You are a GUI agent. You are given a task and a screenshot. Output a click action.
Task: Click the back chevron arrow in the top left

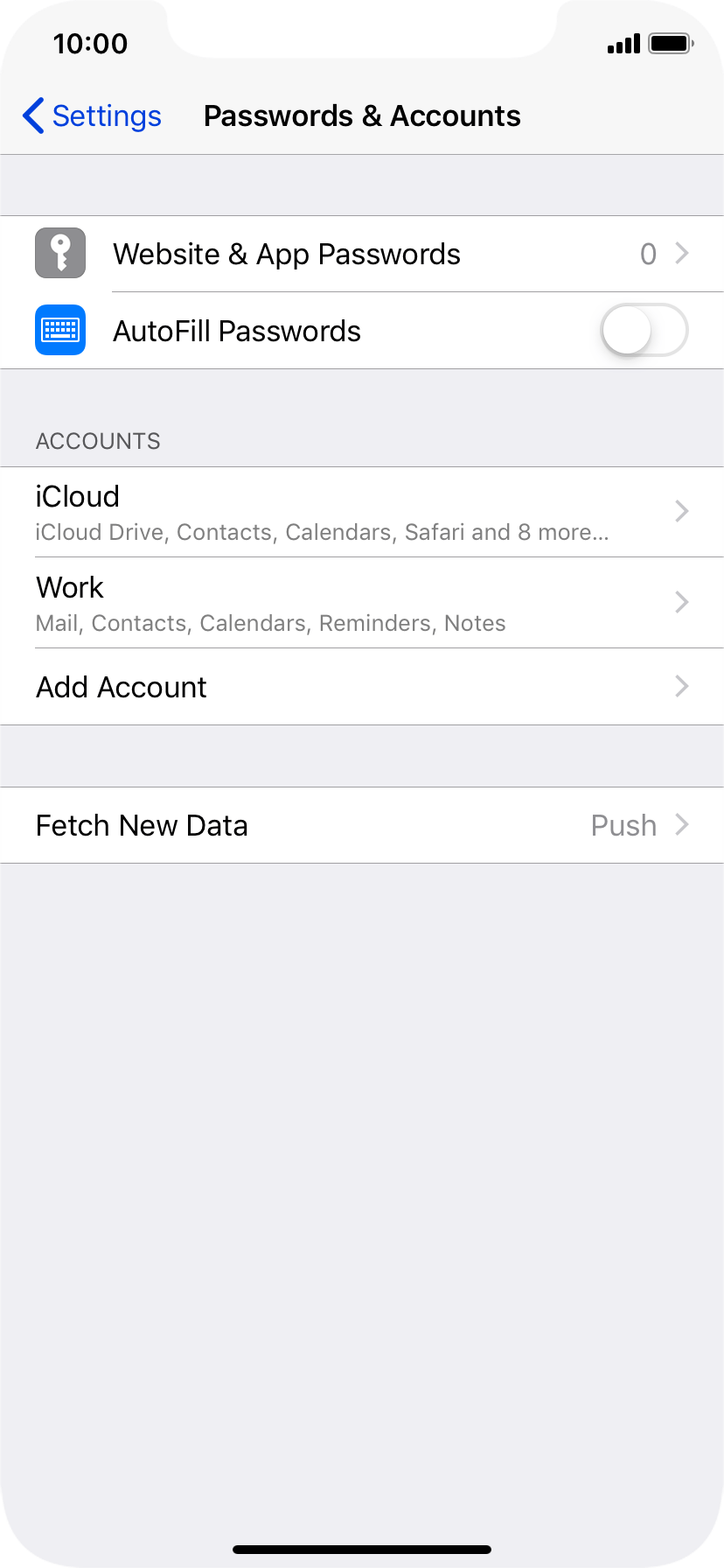(x=33, y=115)
